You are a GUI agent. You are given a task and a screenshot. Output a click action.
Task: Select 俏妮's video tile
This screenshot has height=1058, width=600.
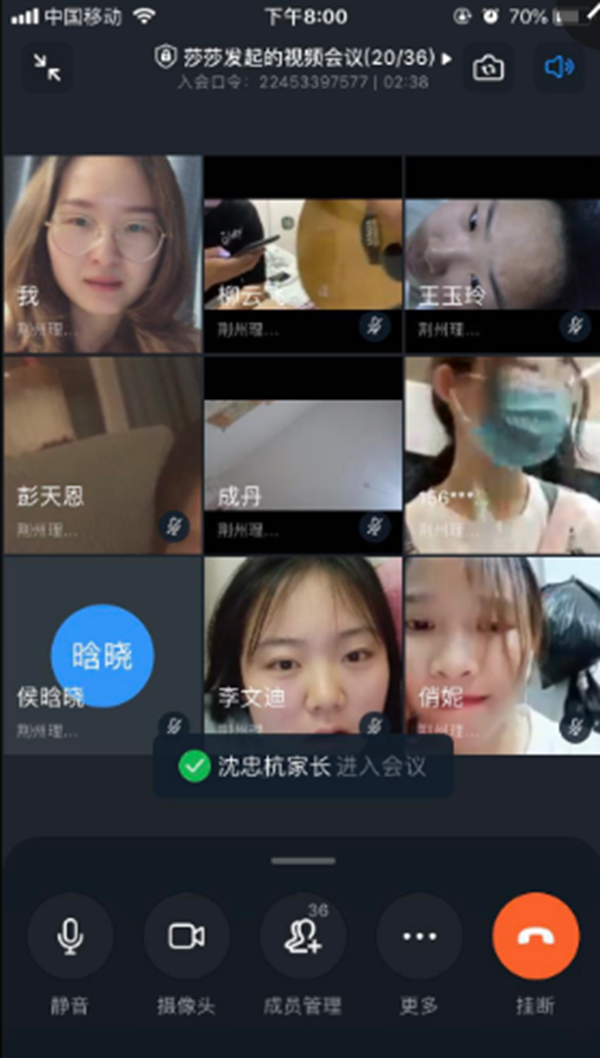(501, 655)
